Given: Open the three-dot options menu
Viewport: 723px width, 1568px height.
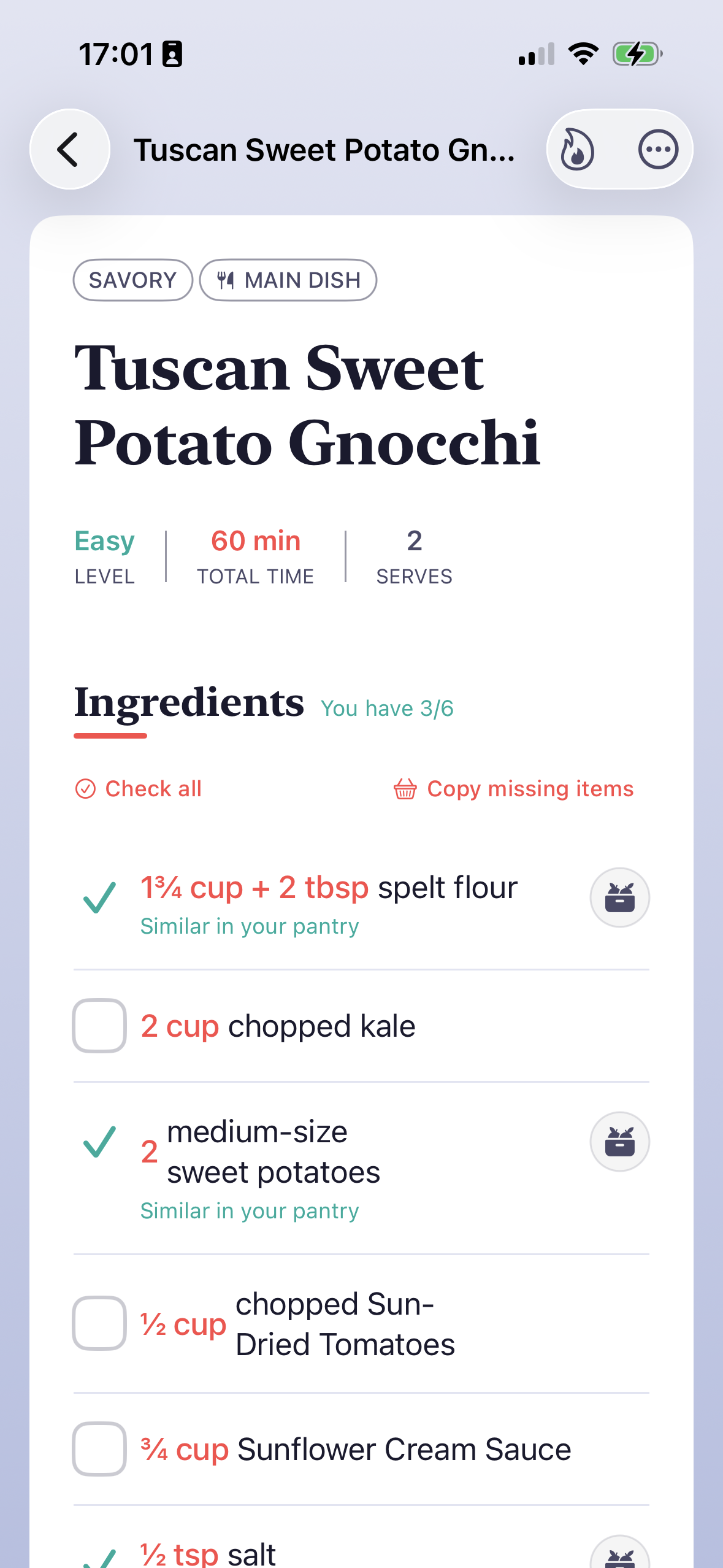Looking at the screenshot, I should pyautogui.click(x=657, y=149).
